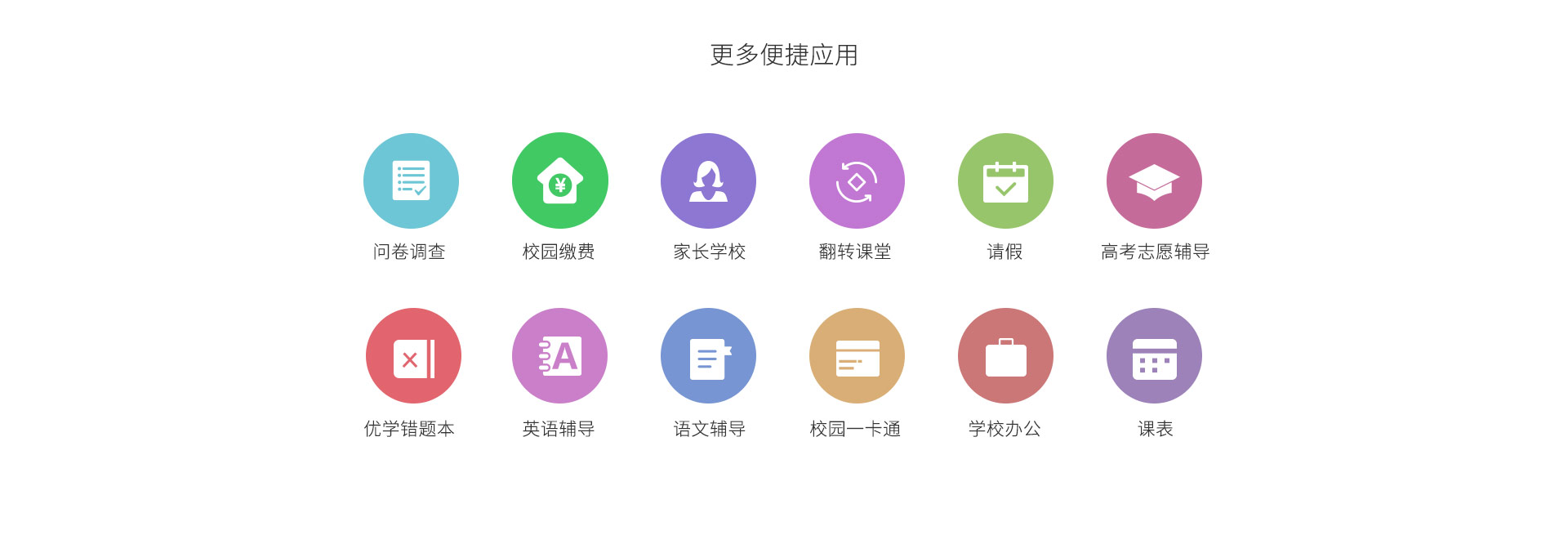Open 语文辅导 Chinese tutoring
This screenshot has height=535, width=1568.
point(708,355)
